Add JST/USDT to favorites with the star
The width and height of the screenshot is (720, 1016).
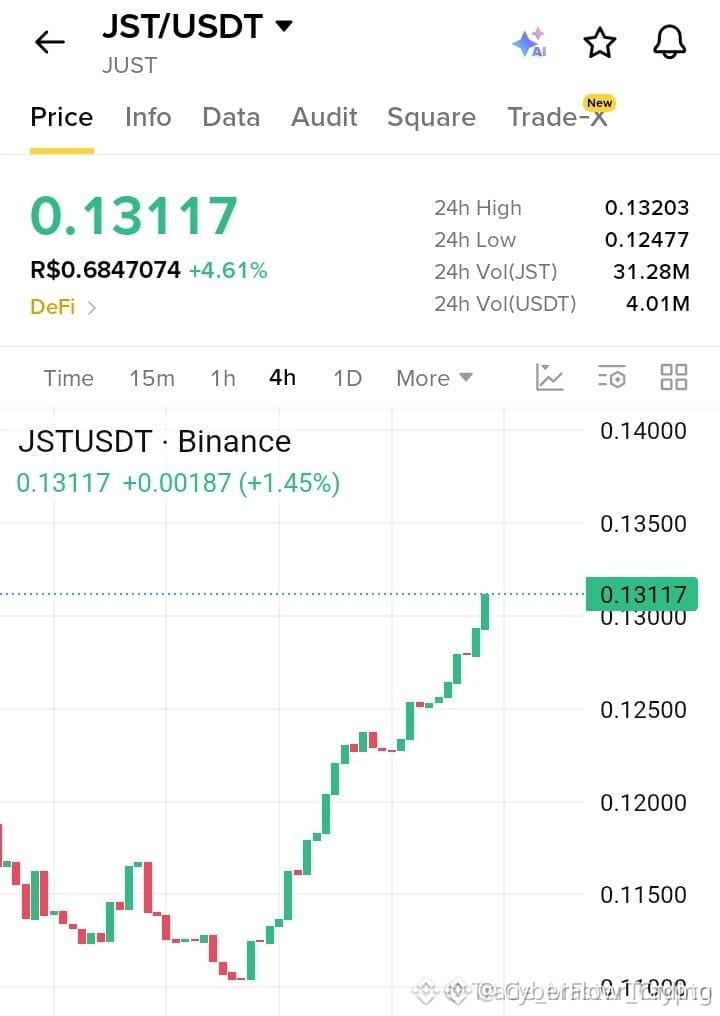[x=599, y=43]
